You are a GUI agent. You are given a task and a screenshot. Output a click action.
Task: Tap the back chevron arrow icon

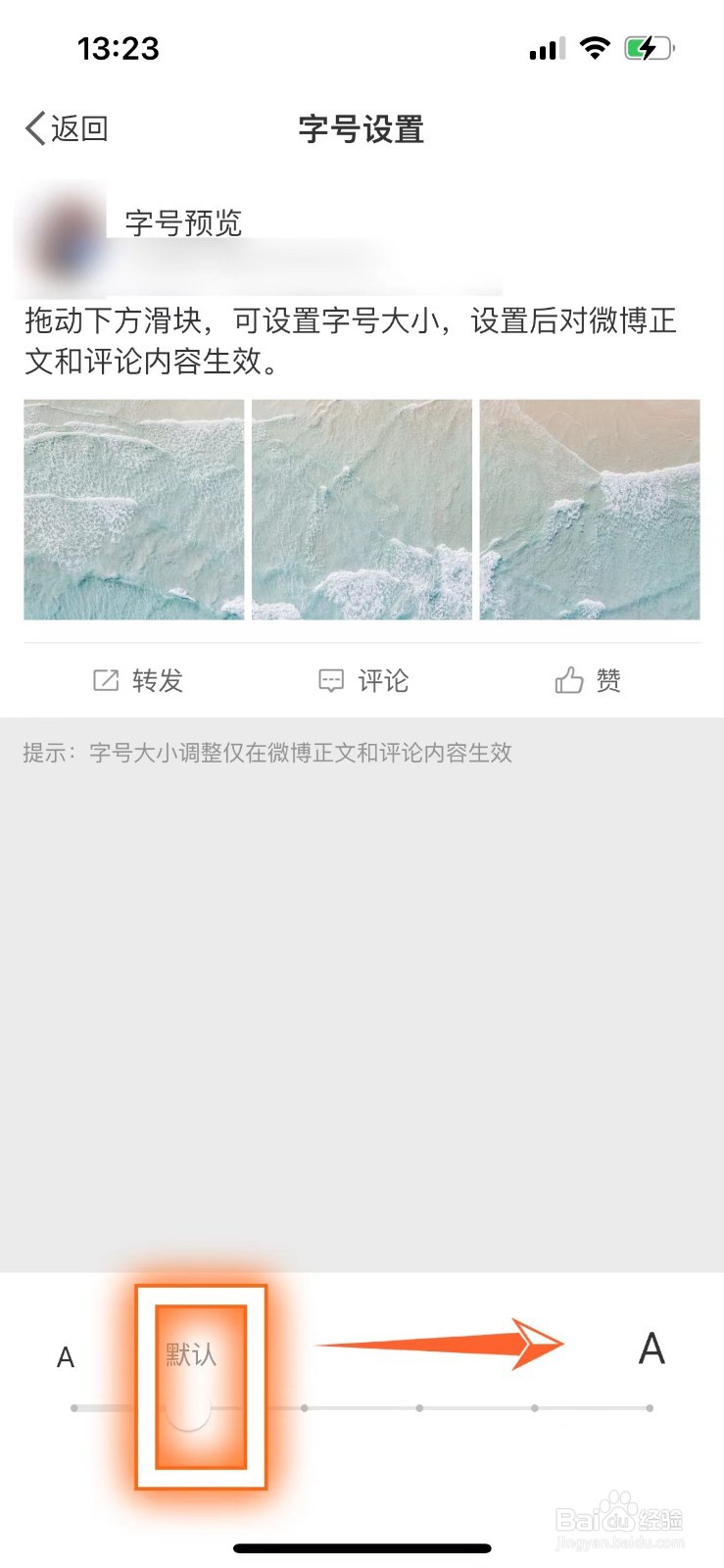[x=32, y=127]
